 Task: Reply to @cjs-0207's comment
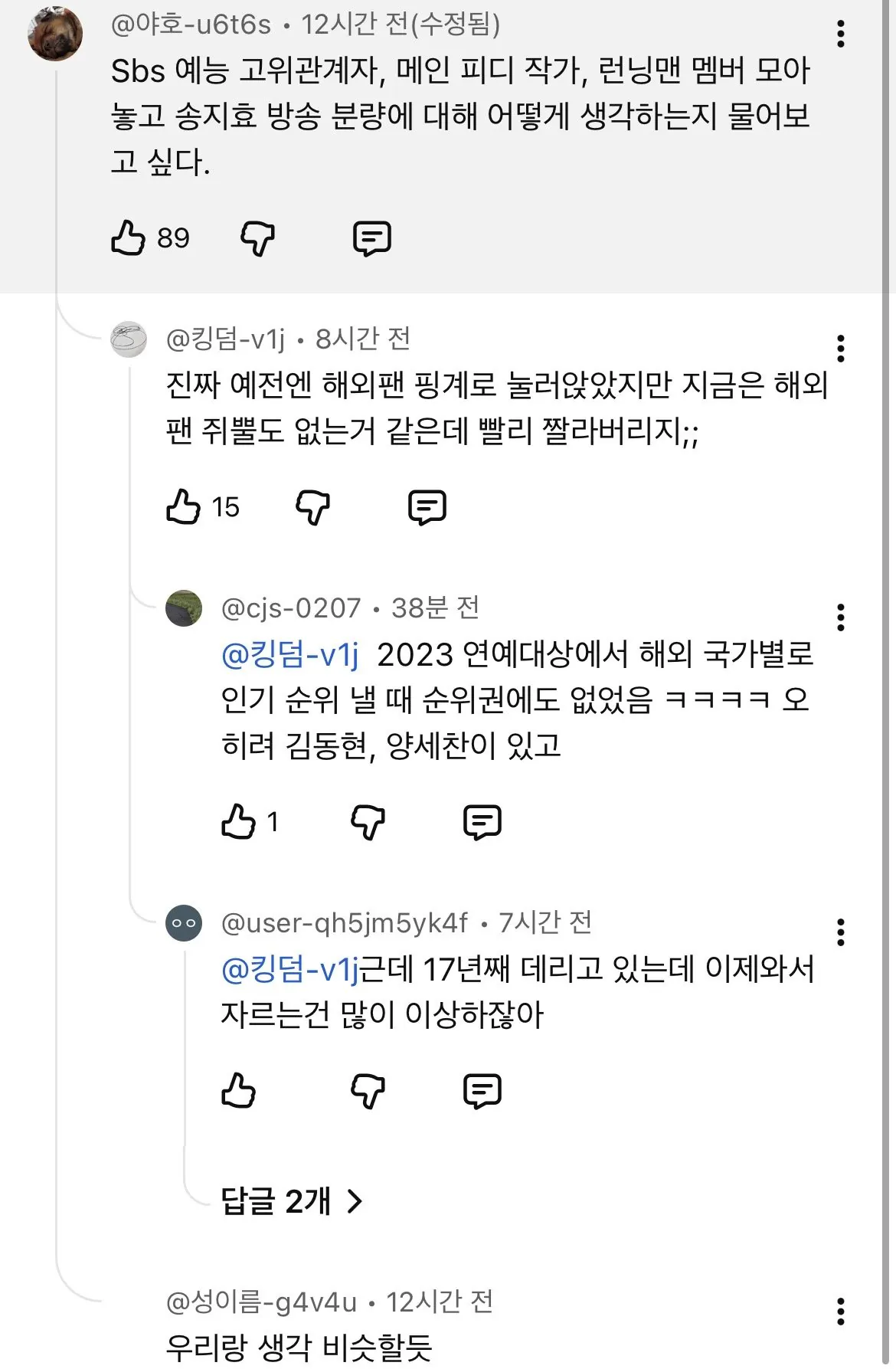coord(482,822)
